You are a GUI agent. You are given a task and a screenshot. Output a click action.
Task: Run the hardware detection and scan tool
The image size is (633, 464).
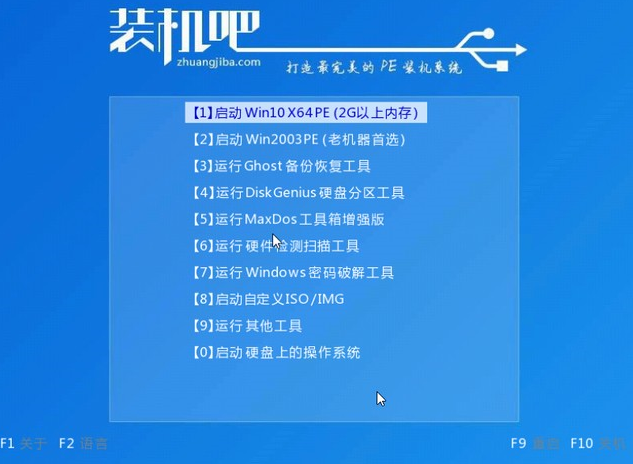click(274, 246)
